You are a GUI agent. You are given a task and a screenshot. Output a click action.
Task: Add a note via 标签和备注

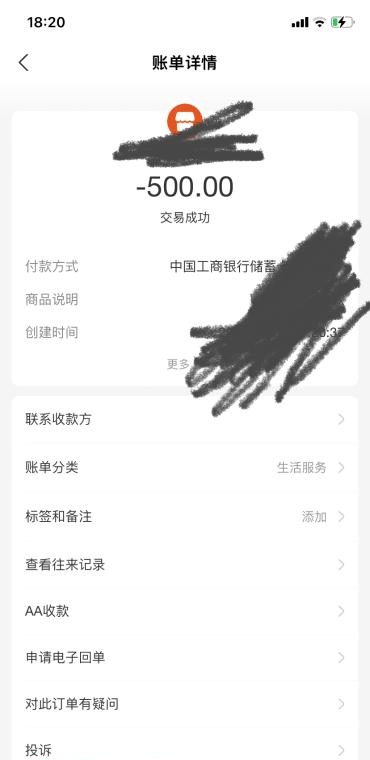pyautogui.click(x=185, y=516)
